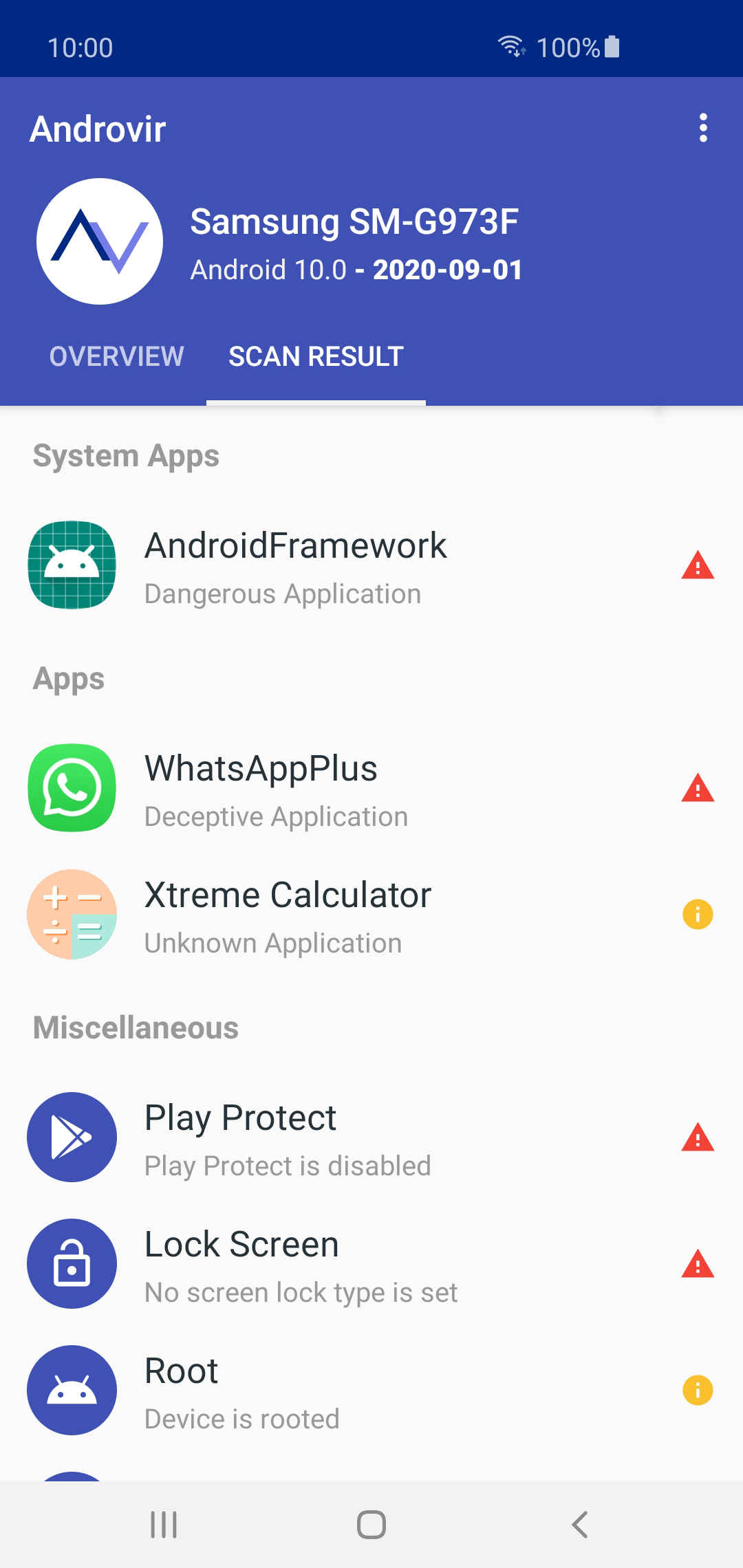Switch to the Overview tab

click(117, 356)
